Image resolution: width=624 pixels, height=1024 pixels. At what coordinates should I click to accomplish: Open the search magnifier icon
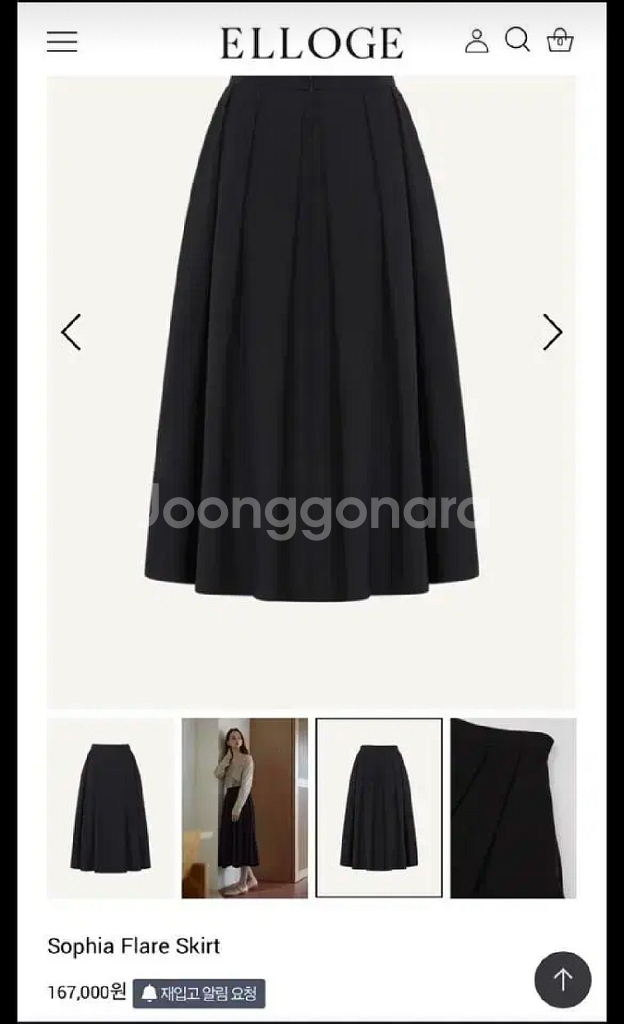pos(517,40)
